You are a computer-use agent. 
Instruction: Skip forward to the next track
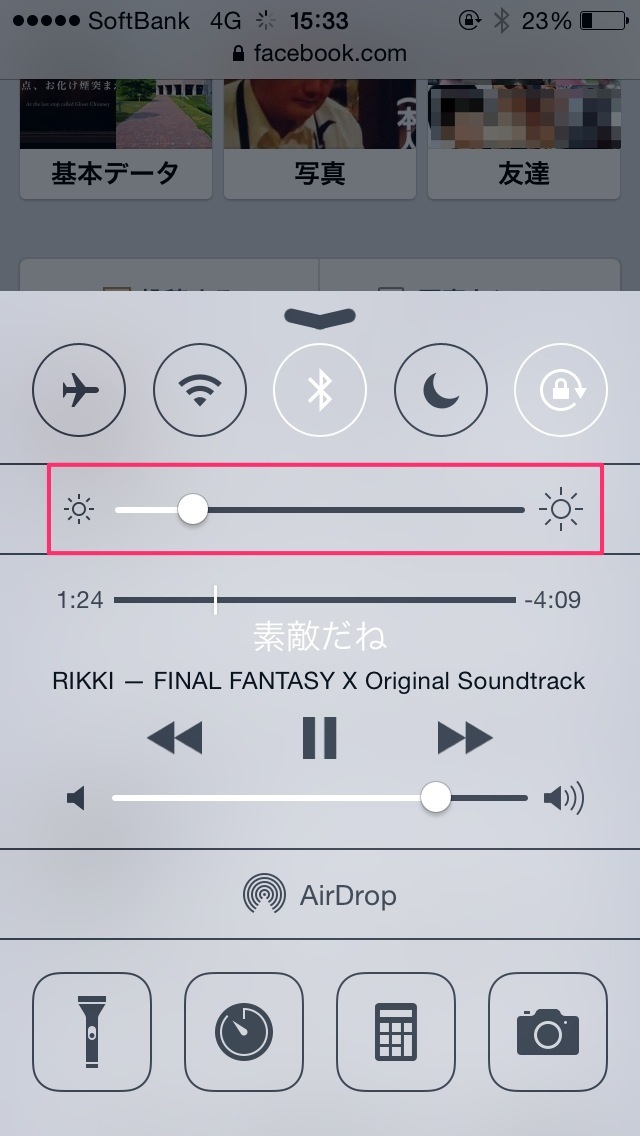pyautogui.click(x=465, y=739)
